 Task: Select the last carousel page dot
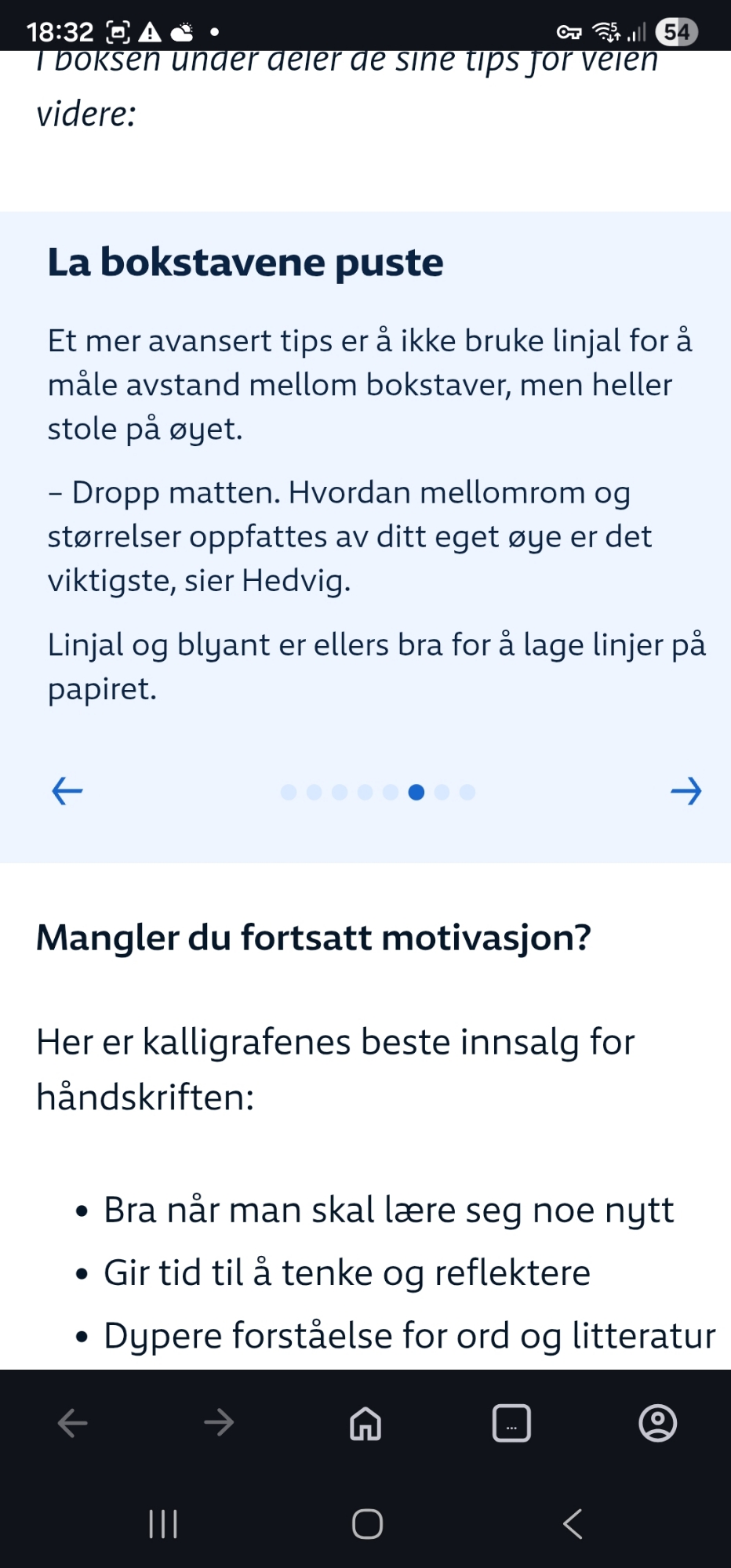[467, 792]
